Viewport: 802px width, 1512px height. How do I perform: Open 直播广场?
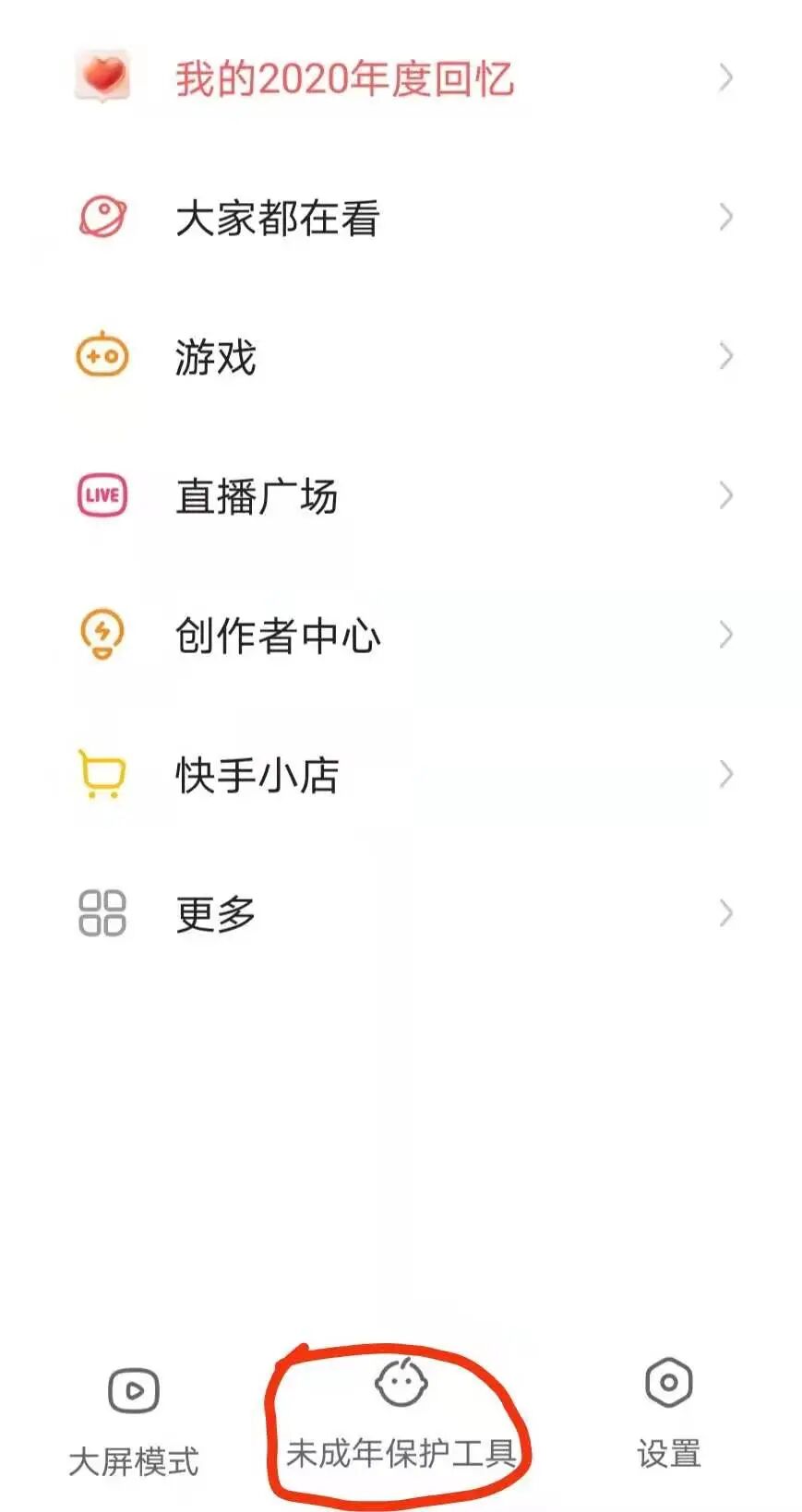[x=257, y=497]
